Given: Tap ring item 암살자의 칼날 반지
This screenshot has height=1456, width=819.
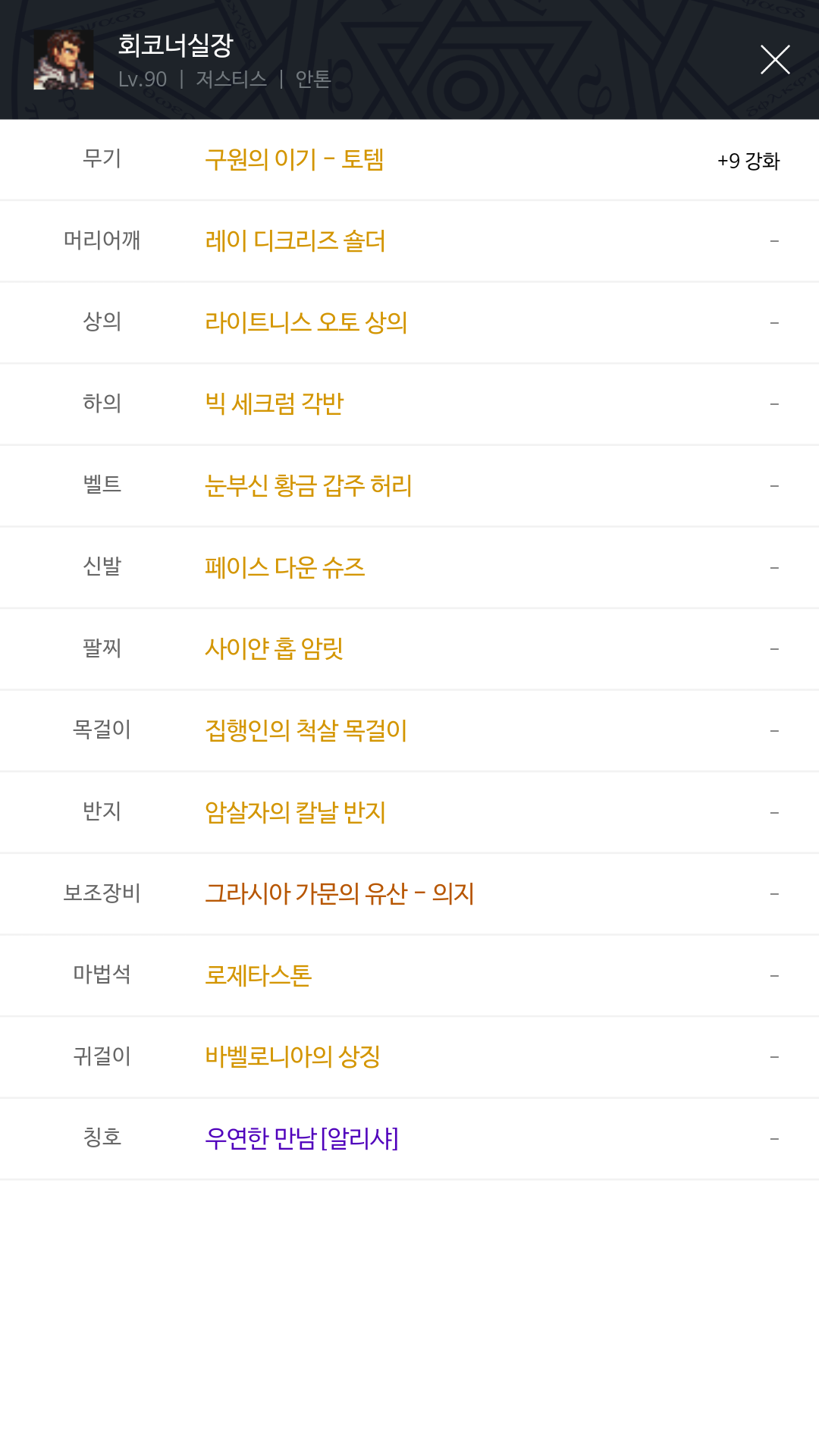Looking at the screenshot, I should tap(296, 813).
